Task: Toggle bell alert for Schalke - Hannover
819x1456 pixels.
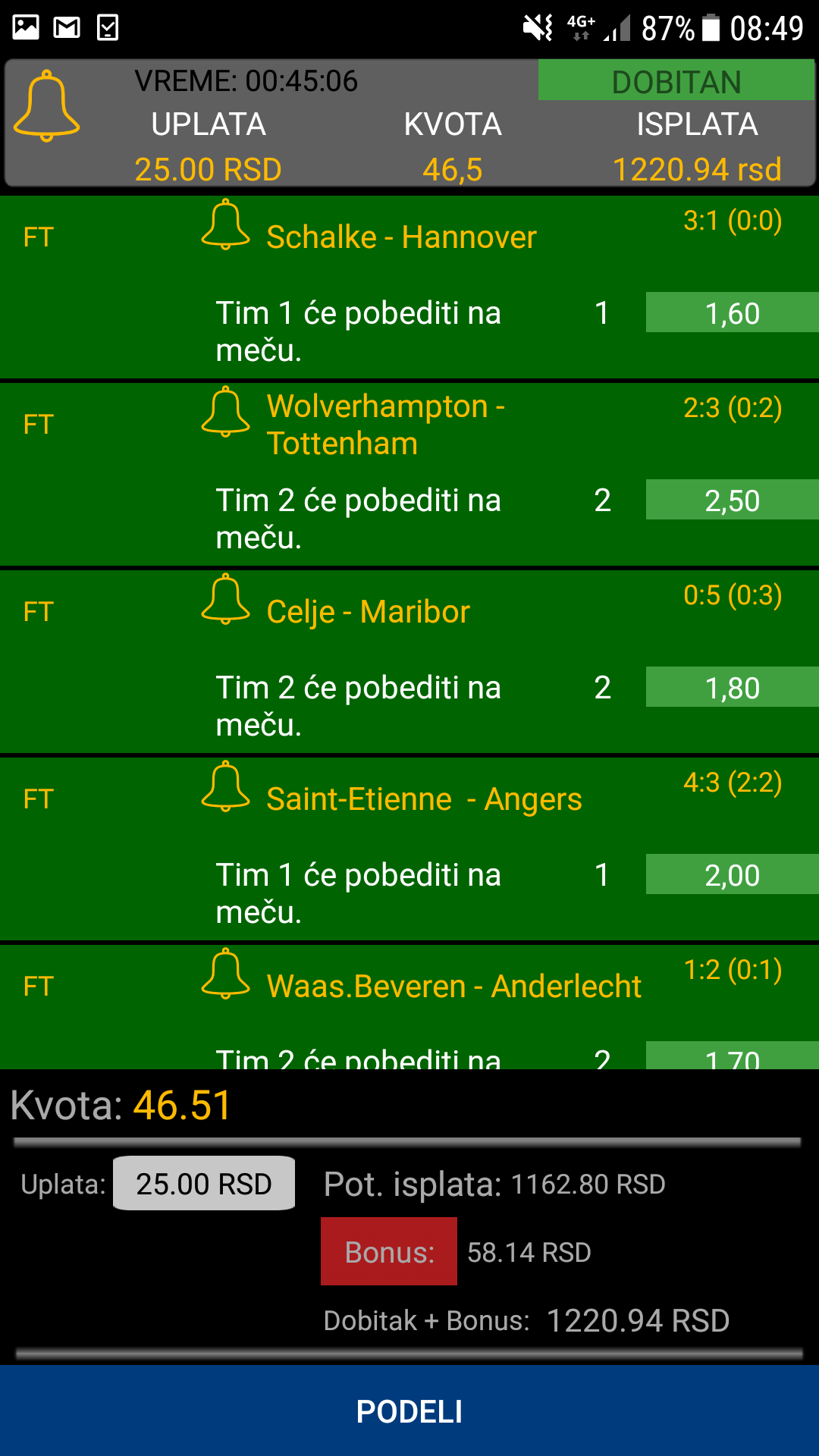Action: point(225,225)
